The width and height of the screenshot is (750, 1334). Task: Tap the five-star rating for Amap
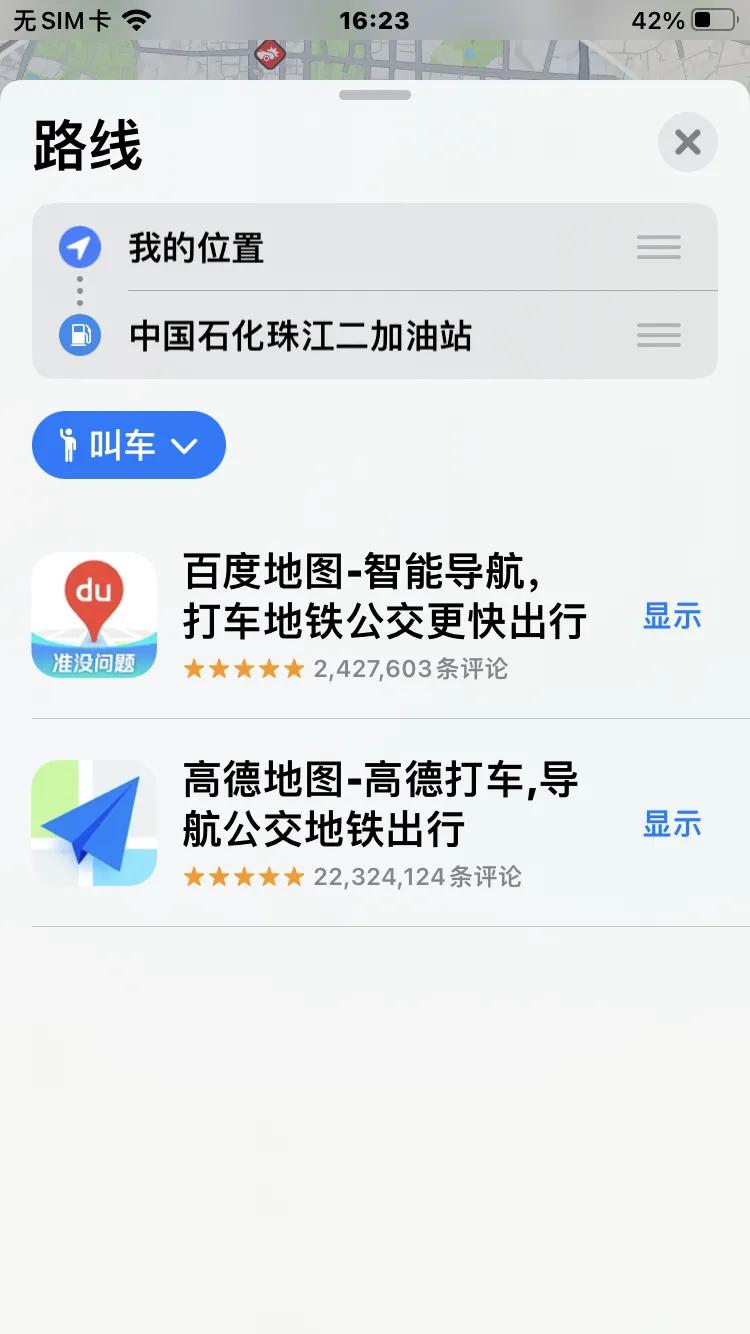pyautogui.click(x=243, y=877)
